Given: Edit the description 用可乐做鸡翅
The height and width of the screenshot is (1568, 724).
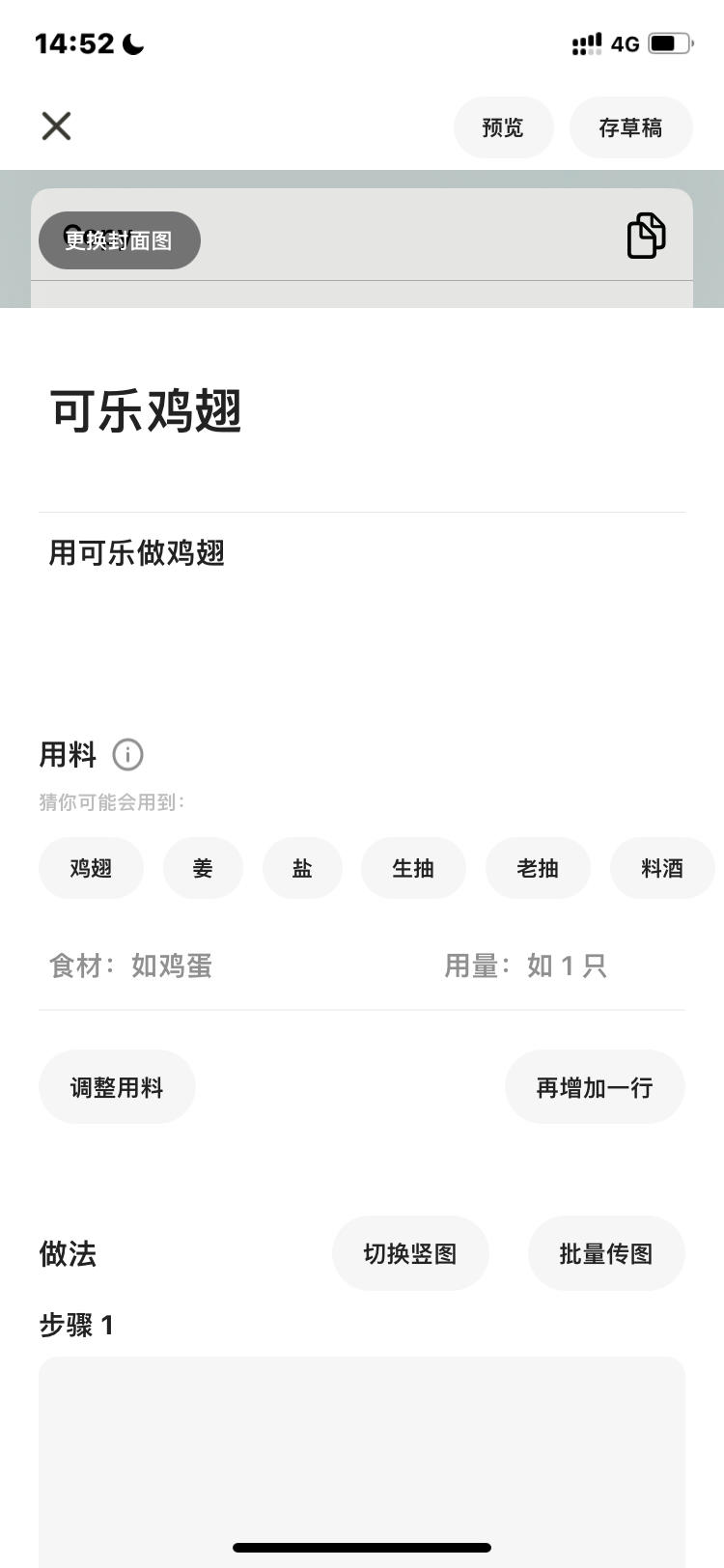Looking at the screenshot, I should (137, 553).
